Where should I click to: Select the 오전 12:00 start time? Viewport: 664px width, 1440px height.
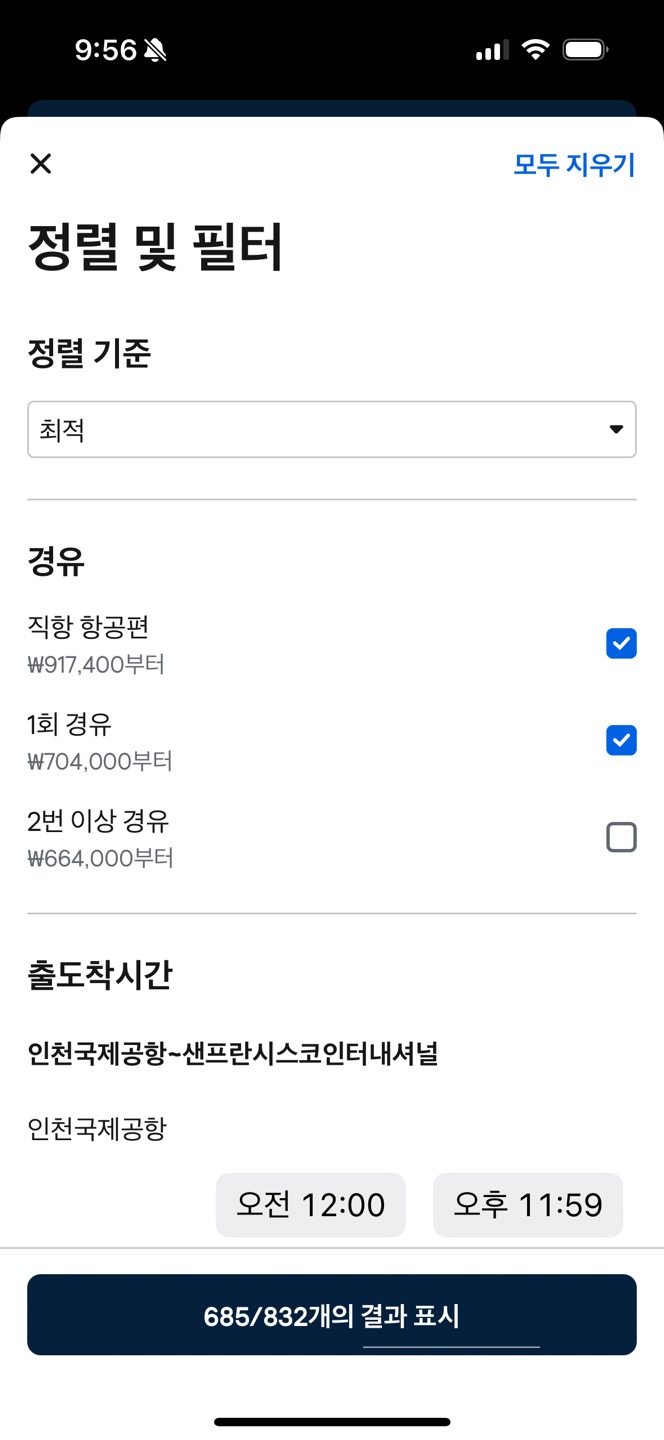311,1205
